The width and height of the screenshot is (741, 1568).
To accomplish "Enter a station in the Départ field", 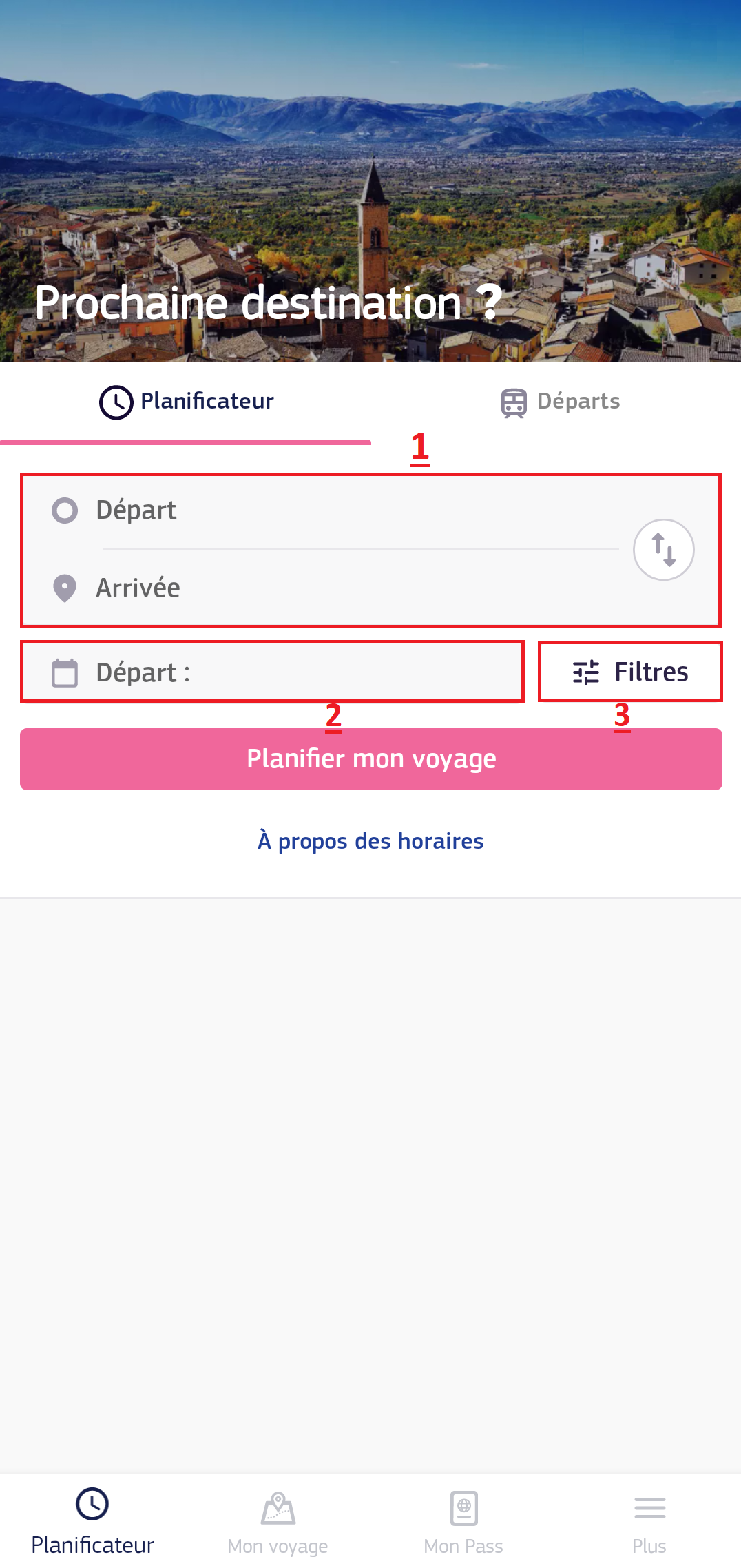I will coord(344,510).
